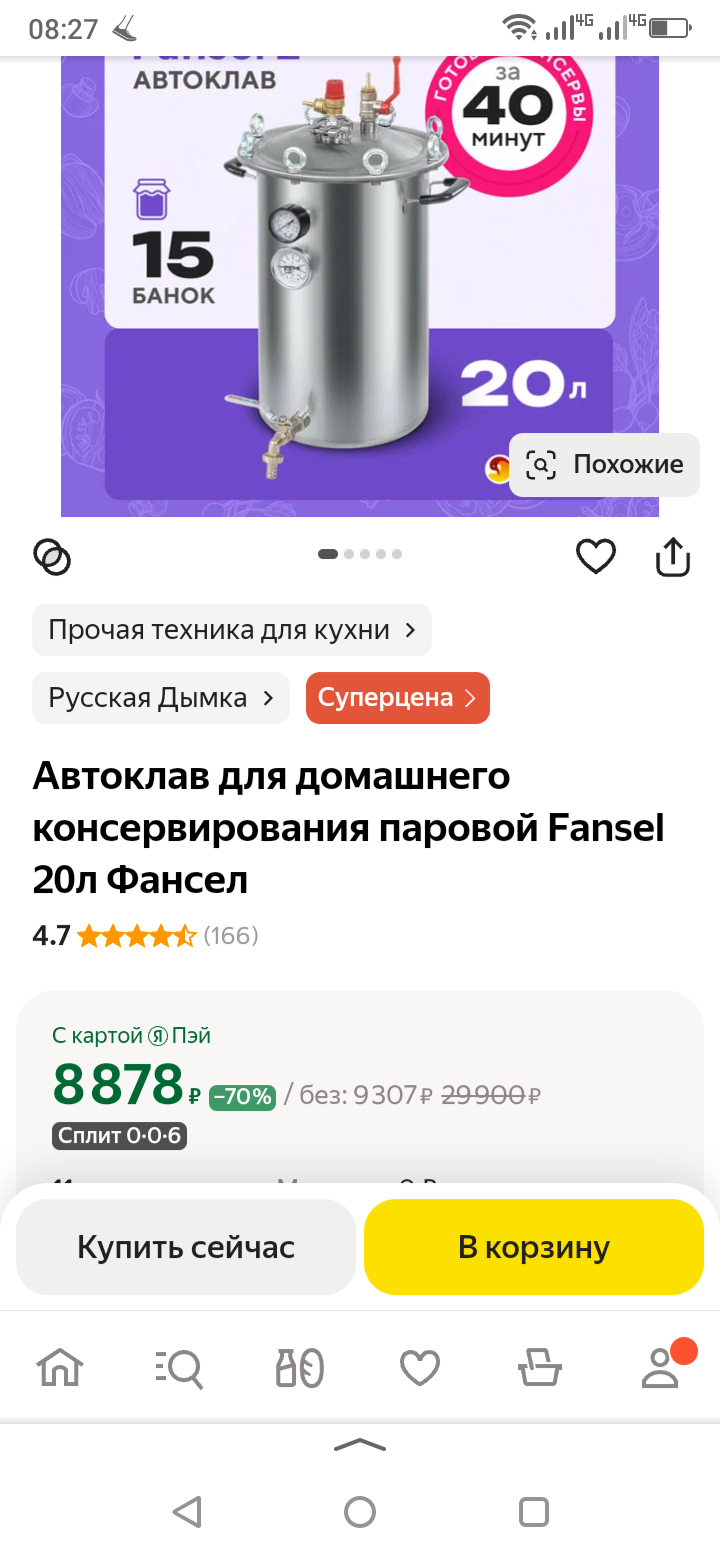720x1560 pixels.
Task: Open the Русская Дымка brand chip
Action: pos(160,698)
